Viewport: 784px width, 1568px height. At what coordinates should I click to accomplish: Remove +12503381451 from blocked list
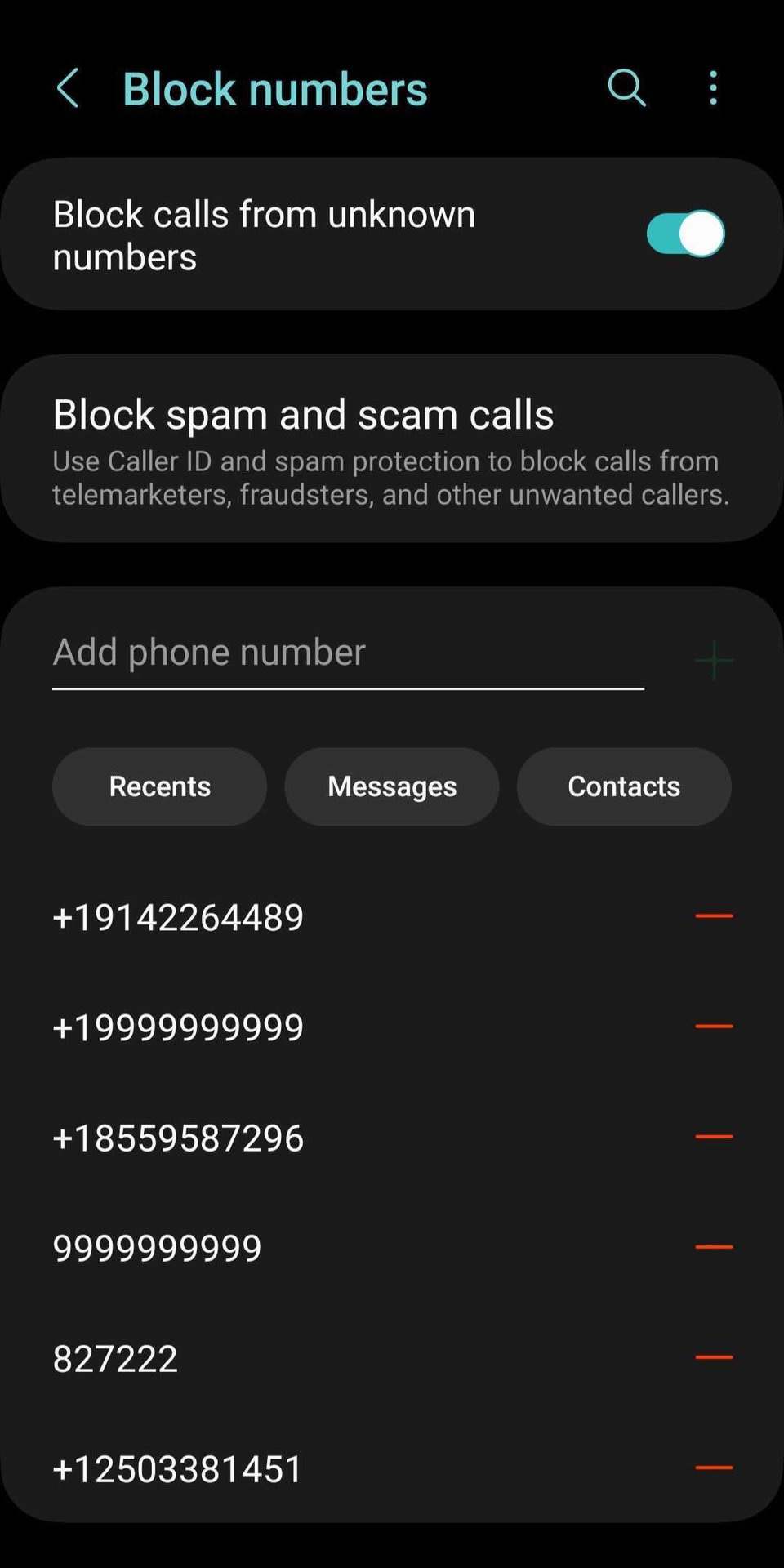coord(713,1468)
